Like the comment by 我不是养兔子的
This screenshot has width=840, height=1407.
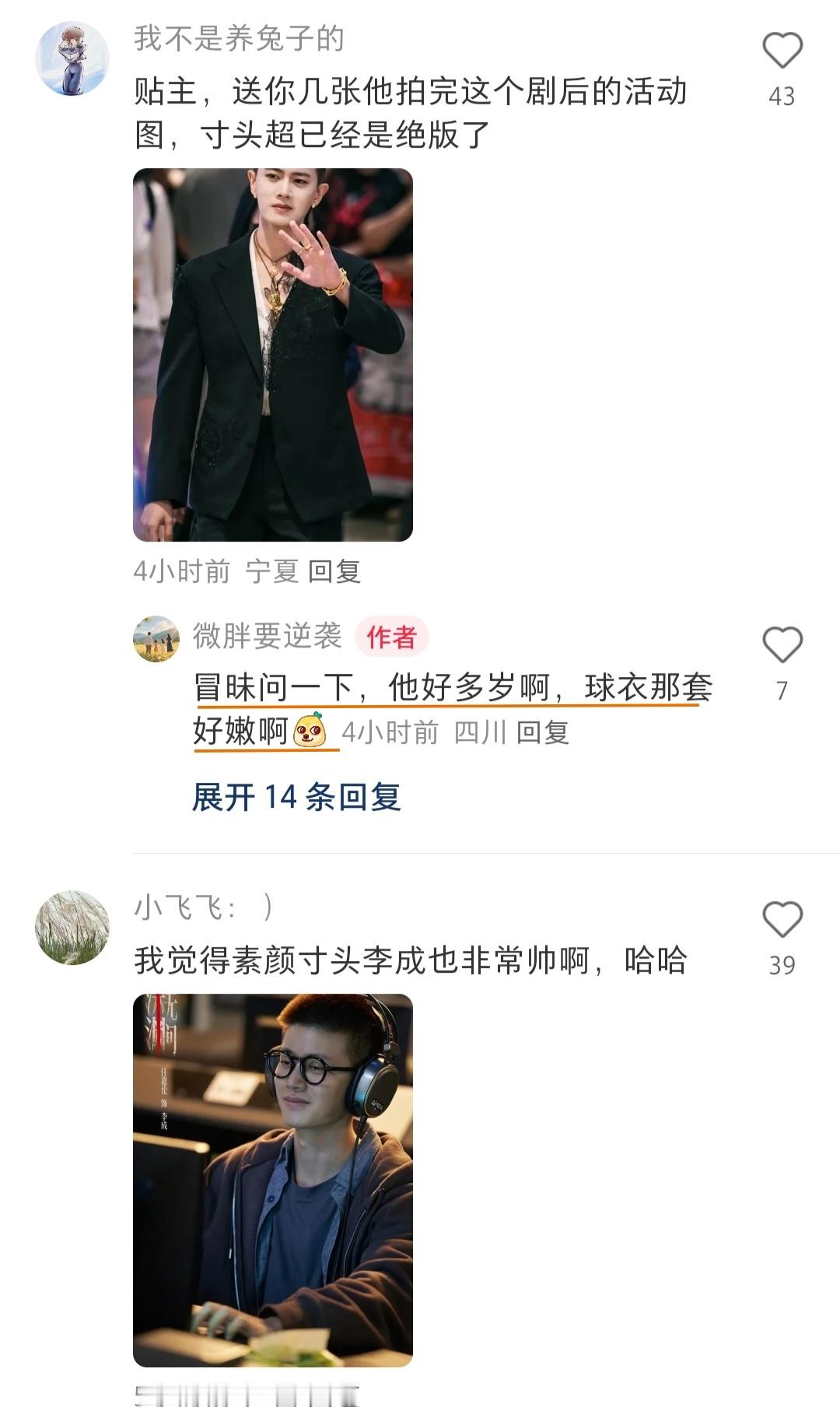pyautogui.click(x=782, y=51)
